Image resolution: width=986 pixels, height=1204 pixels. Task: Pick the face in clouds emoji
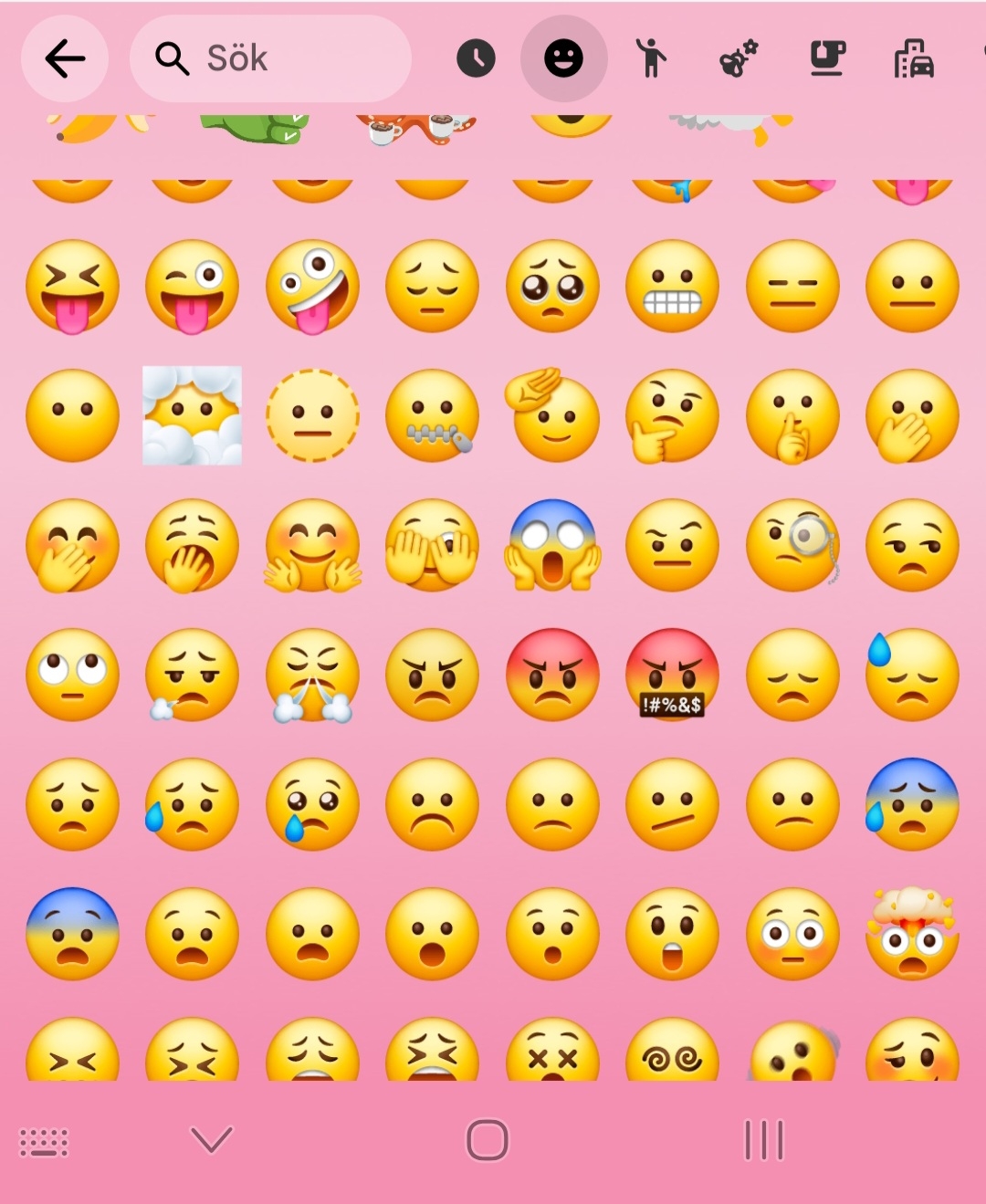pos(192,416)
